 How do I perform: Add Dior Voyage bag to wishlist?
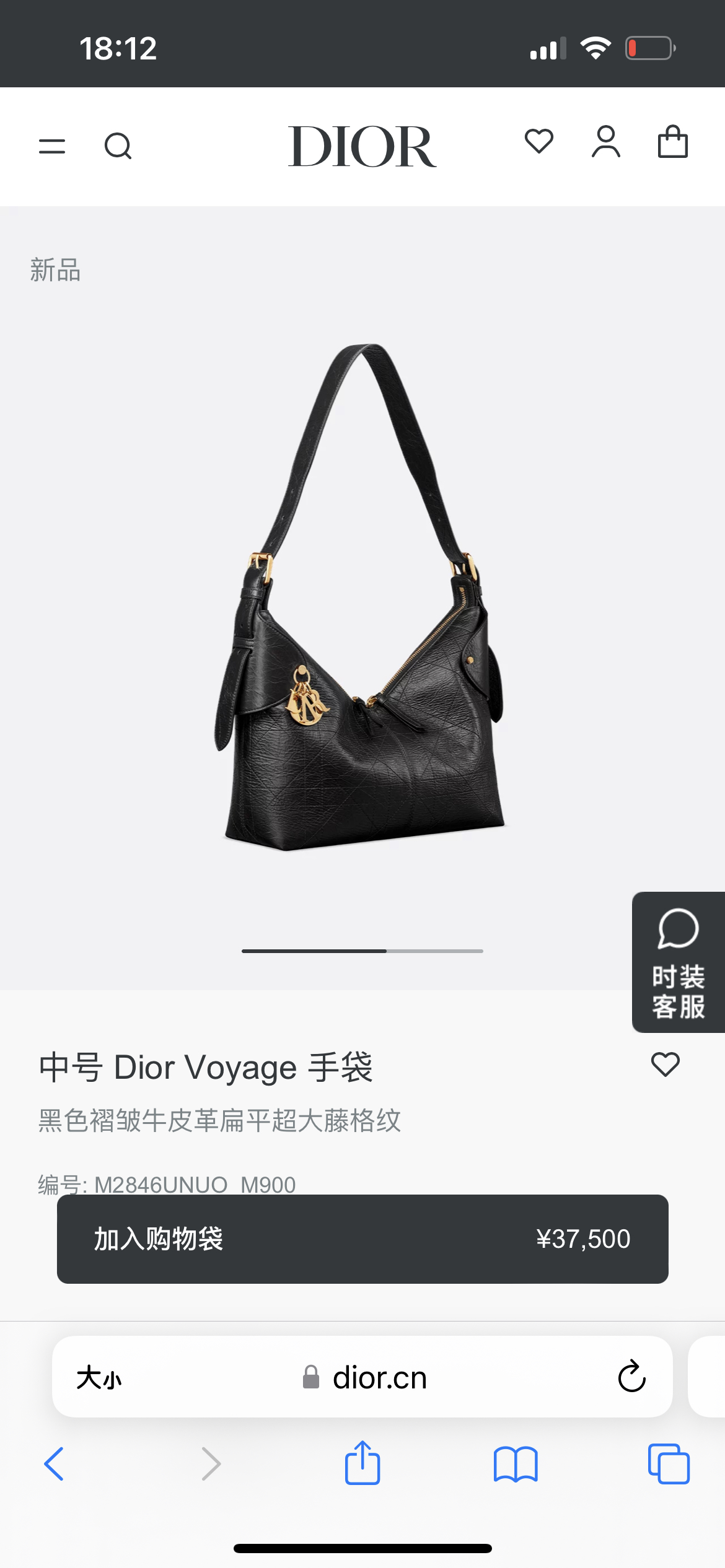click(666, 1065)
